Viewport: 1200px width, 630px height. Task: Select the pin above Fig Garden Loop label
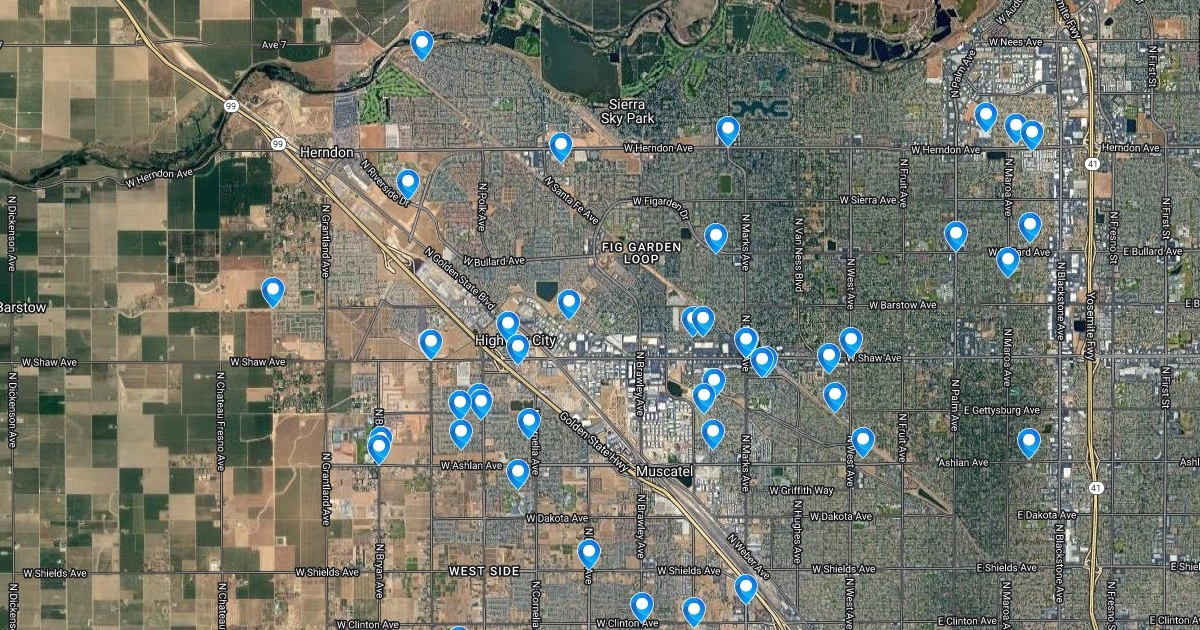(716, 236)
